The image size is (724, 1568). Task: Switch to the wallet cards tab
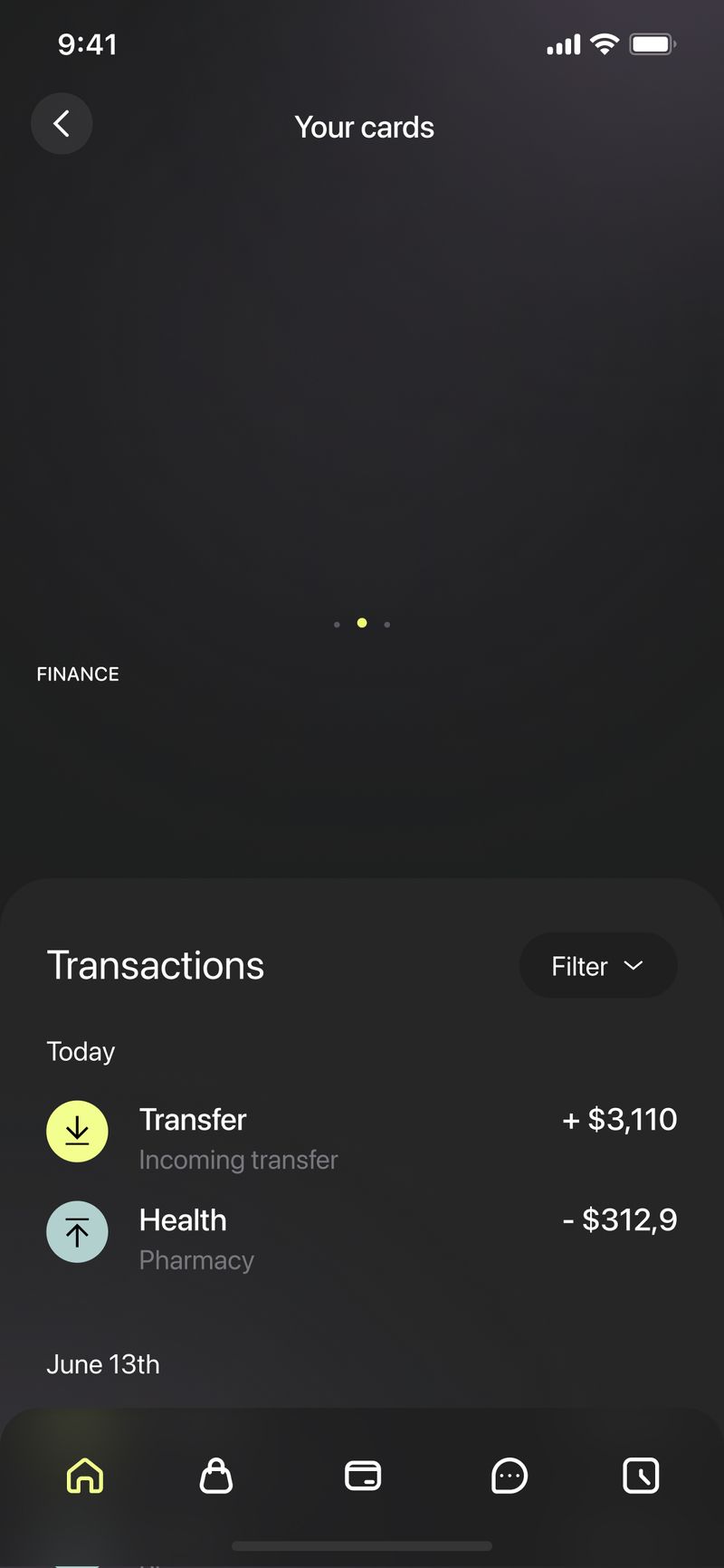click(363, 1476)
